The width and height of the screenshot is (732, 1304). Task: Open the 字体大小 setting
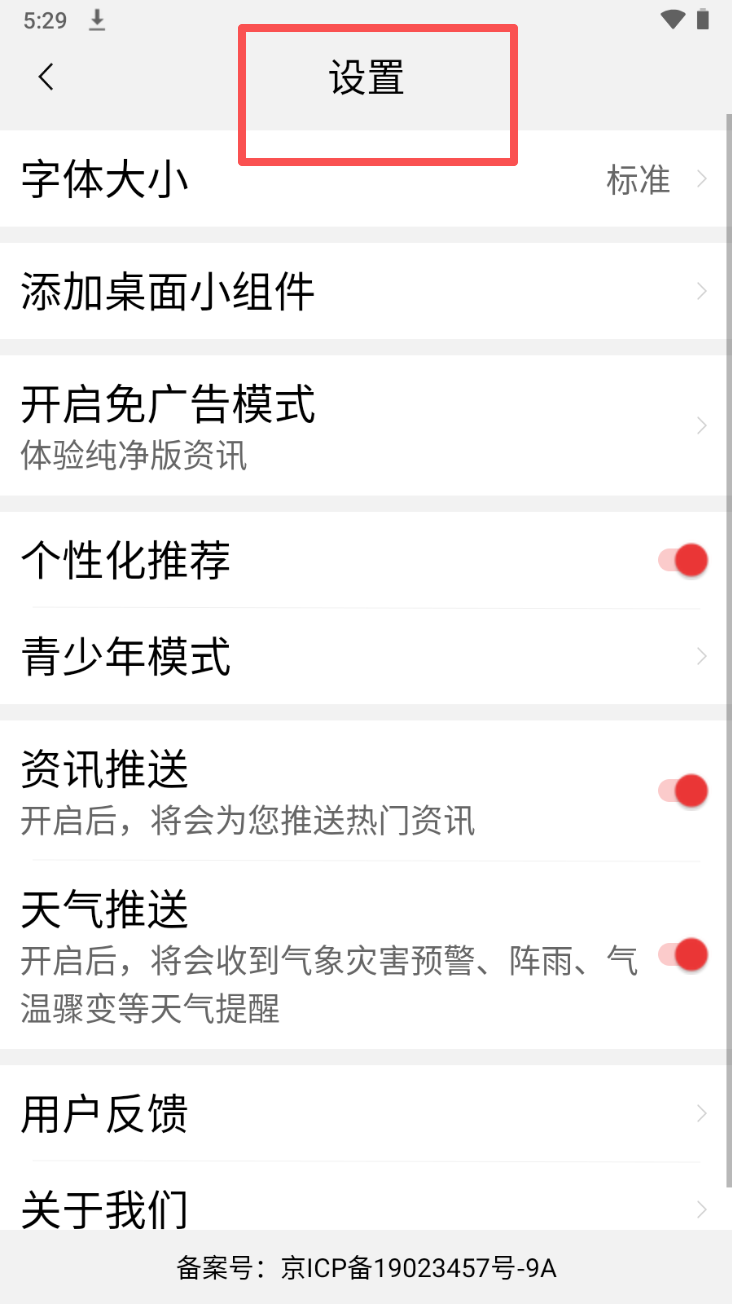click(365, 180)
